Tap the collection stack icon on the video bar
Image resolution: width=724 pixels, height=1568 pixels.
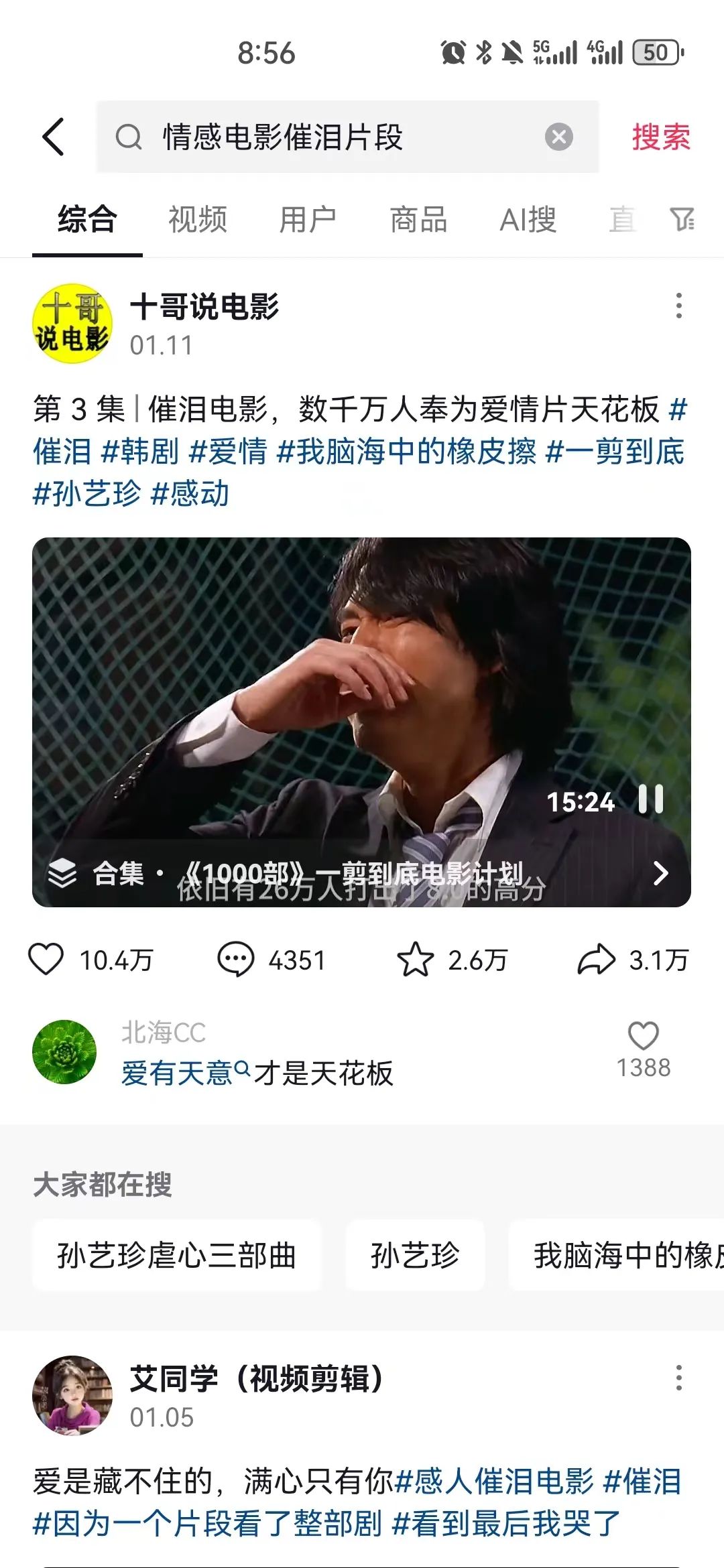click(x=64, y=873)
